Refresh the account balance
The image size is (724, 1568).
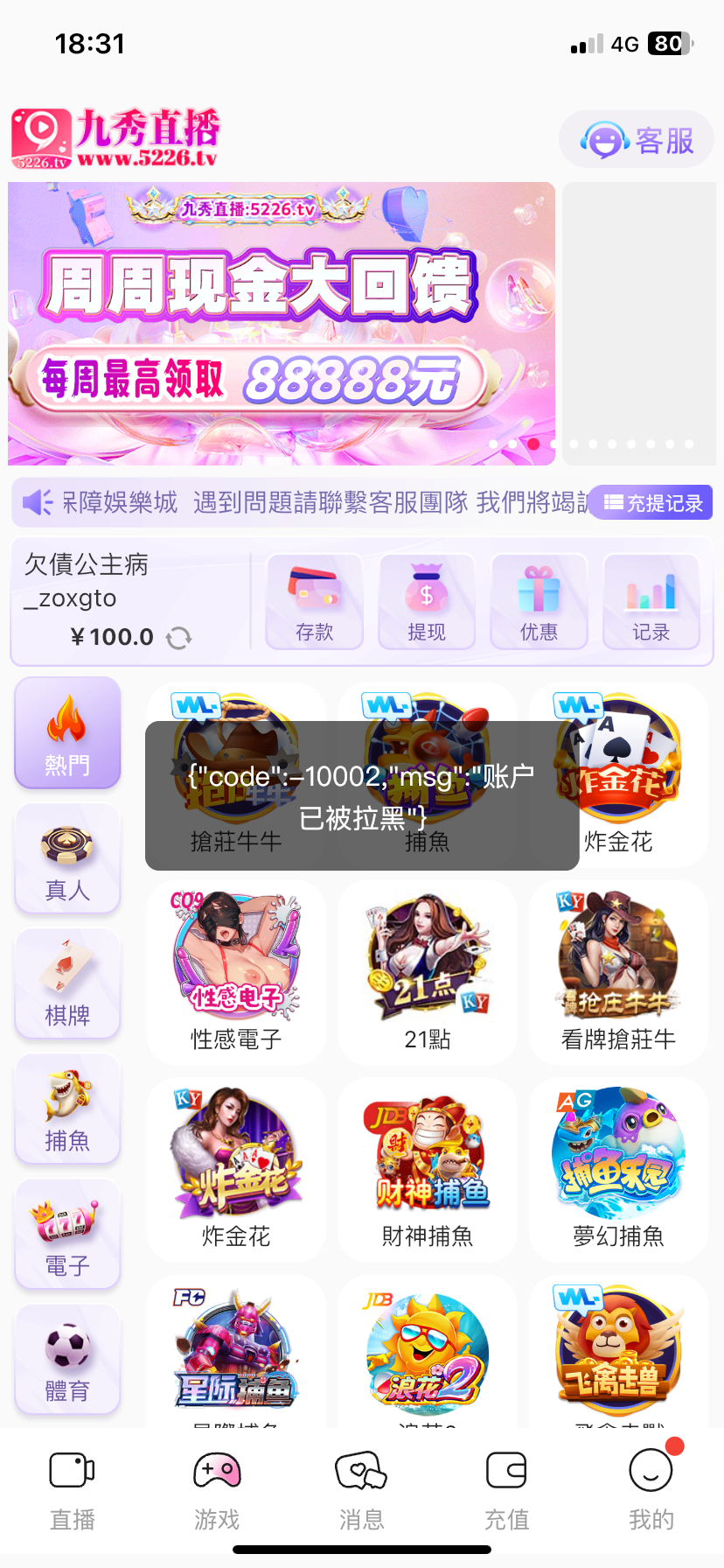tap(178, 638)
